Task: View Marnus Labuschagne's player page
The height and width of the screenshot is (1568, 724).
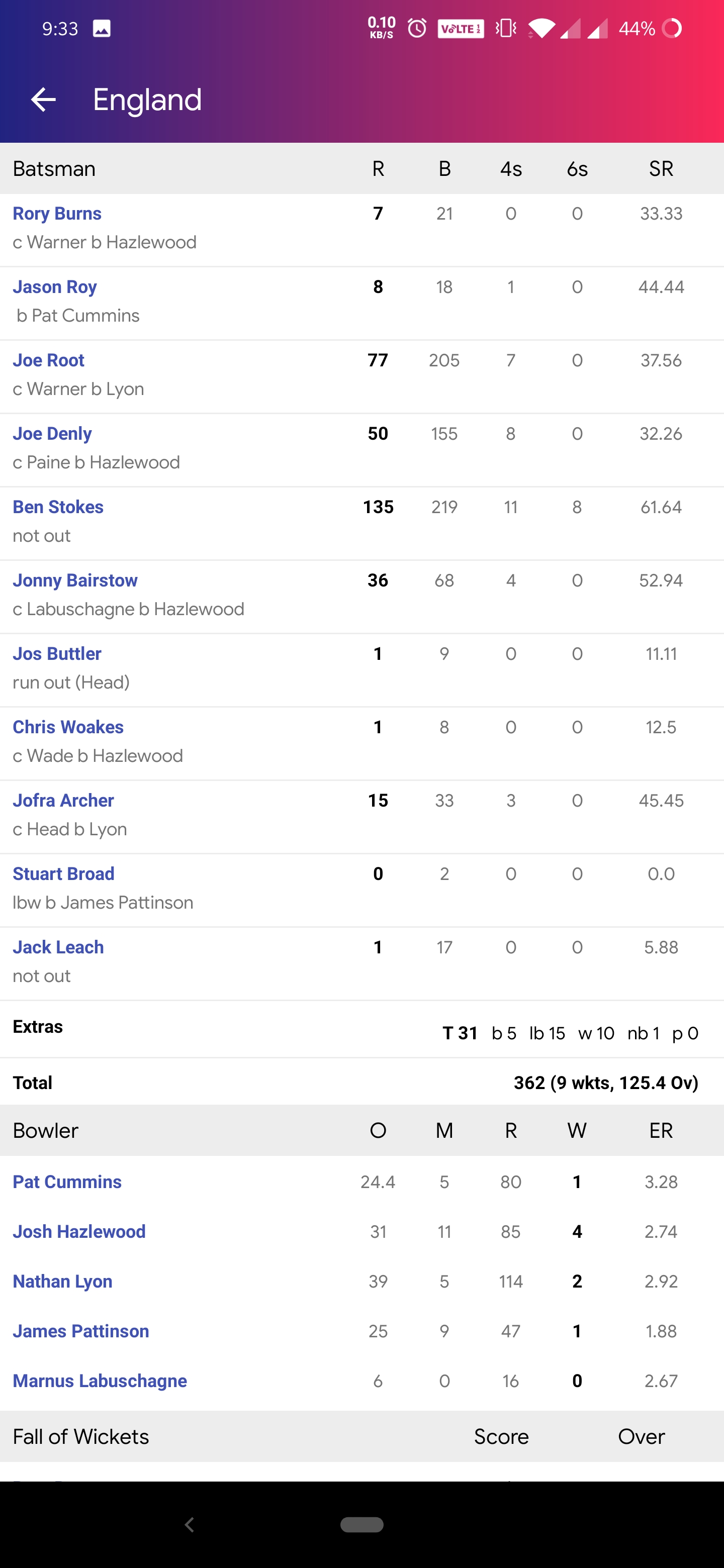Action: tap(100, 1381)
